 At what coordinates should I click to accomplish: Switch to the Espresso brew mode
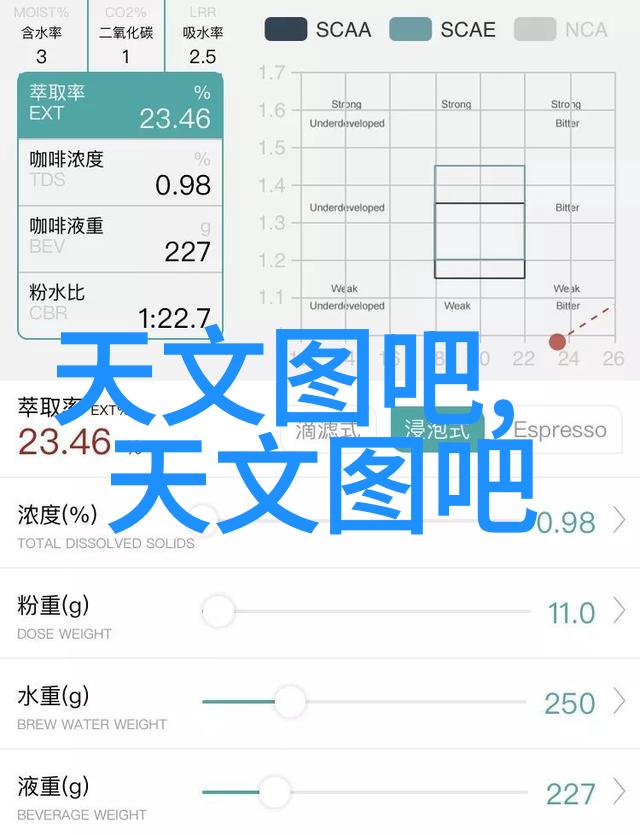coord(560,430)
